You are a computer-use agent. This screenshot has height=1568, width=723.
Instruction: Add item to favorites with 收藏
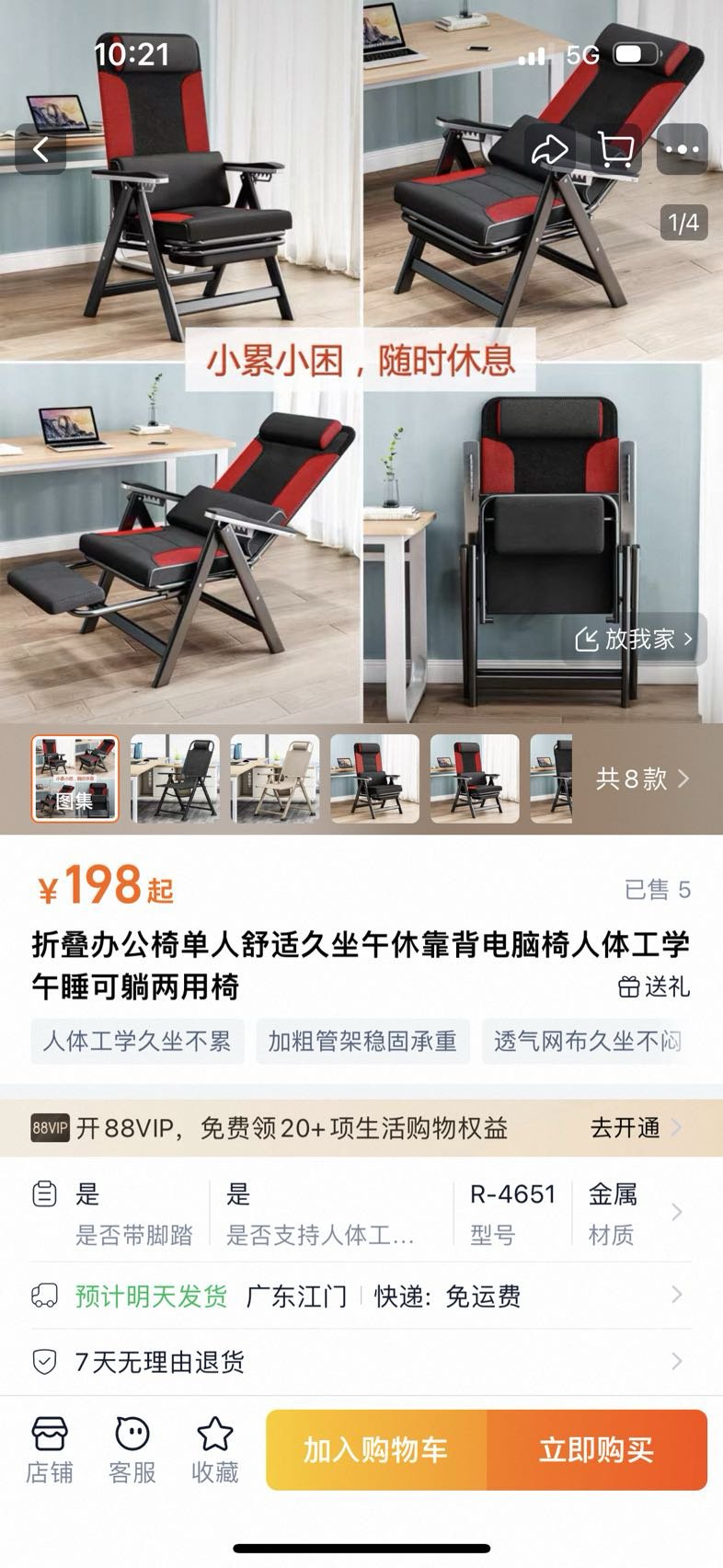pyautogui.click(x=215, y=1450)
